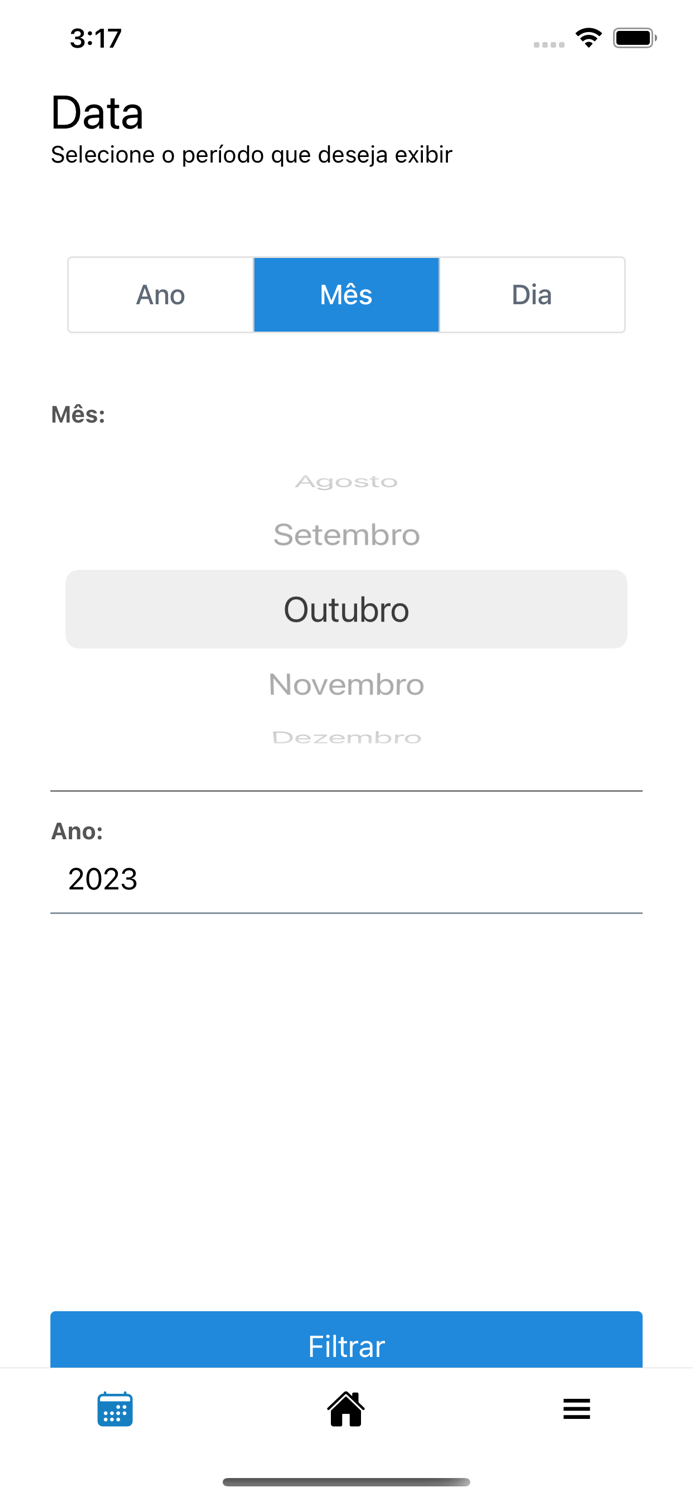Pick Dezembro from the month wheel
693x1500 pixels.
point(346,738)
